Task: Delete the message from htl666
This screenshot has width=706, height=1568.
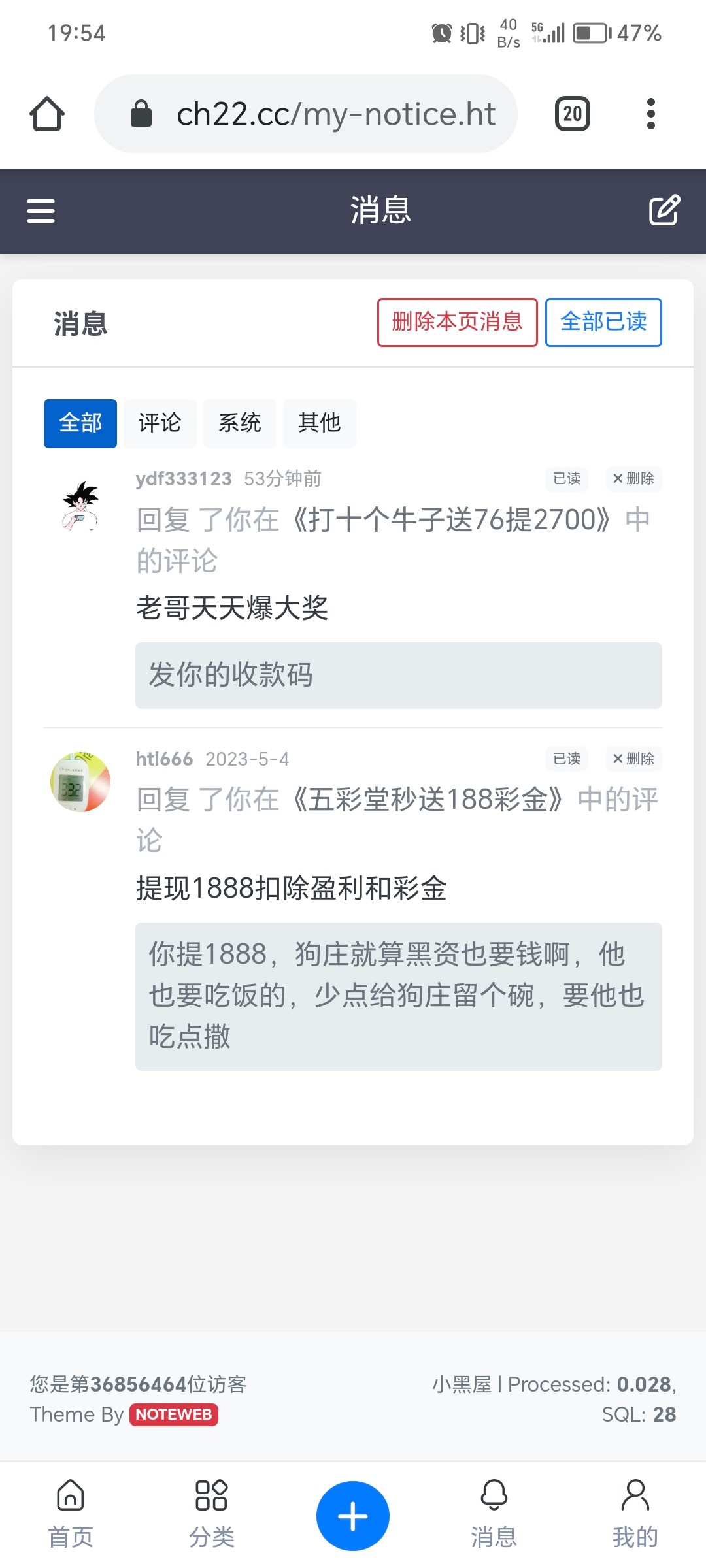Action: click(x=633, y=759)
